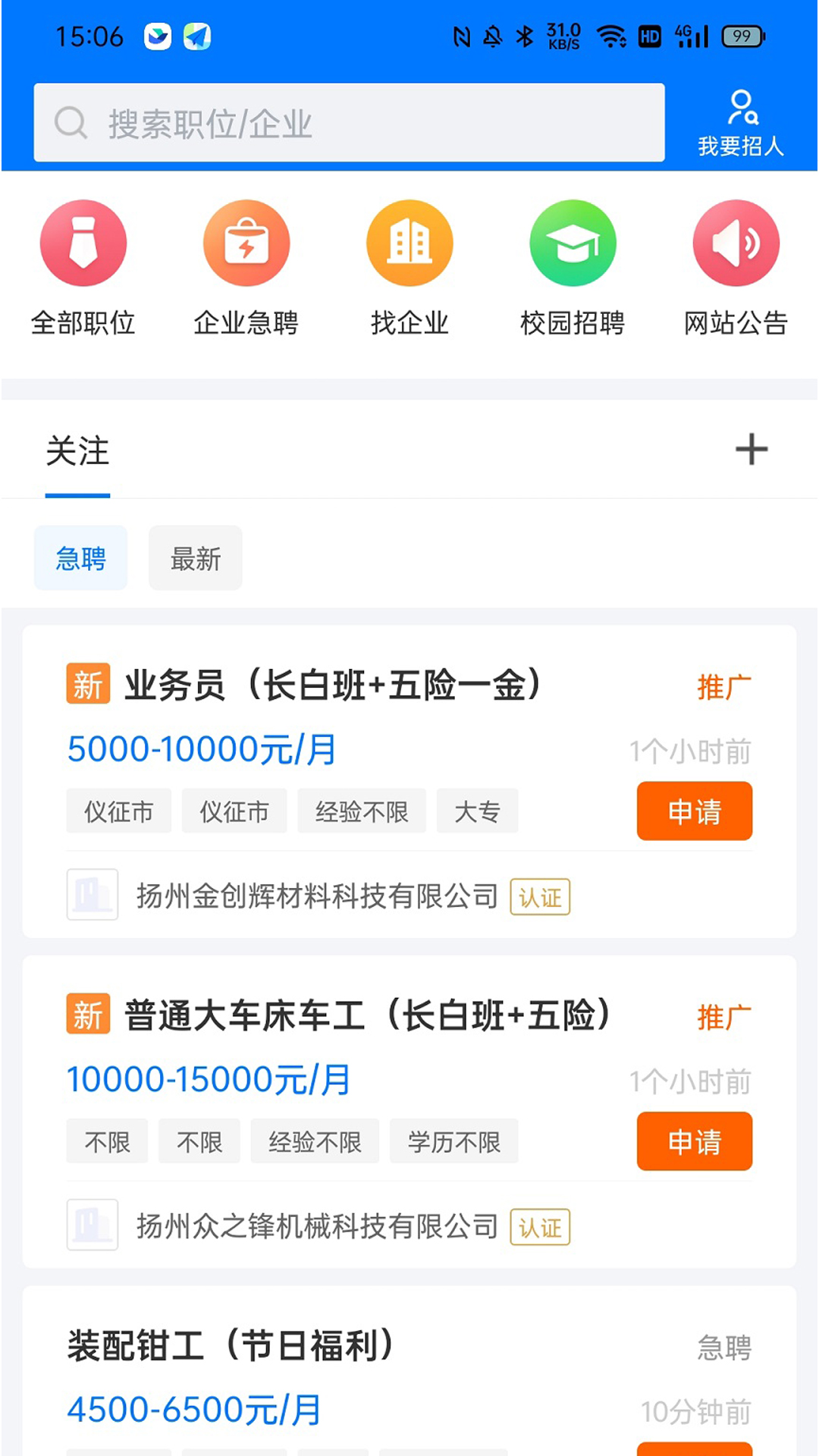Enable the 急聘 filter

(x=80, y=558)
